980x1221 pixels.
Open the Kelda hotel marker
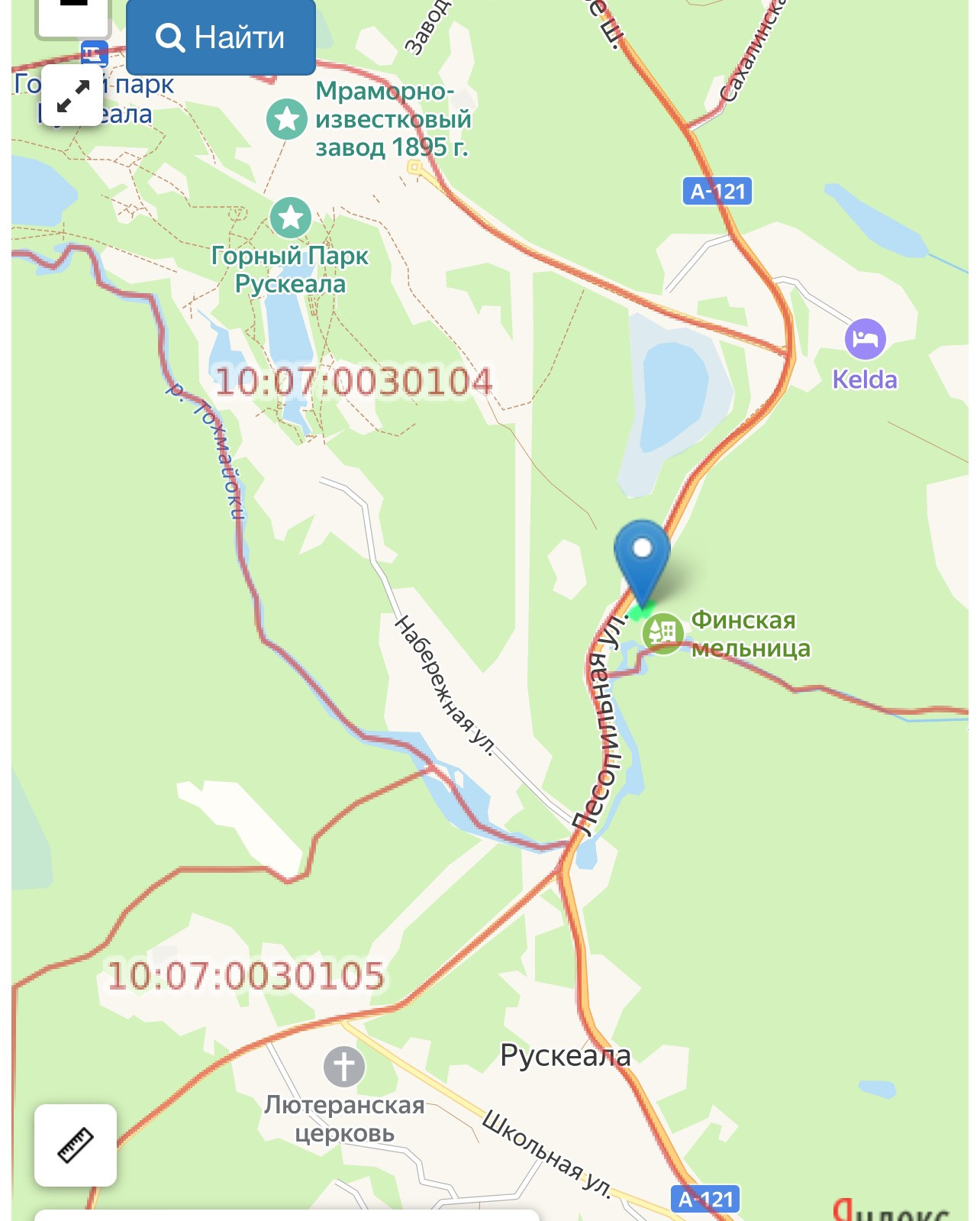(865, 338)
